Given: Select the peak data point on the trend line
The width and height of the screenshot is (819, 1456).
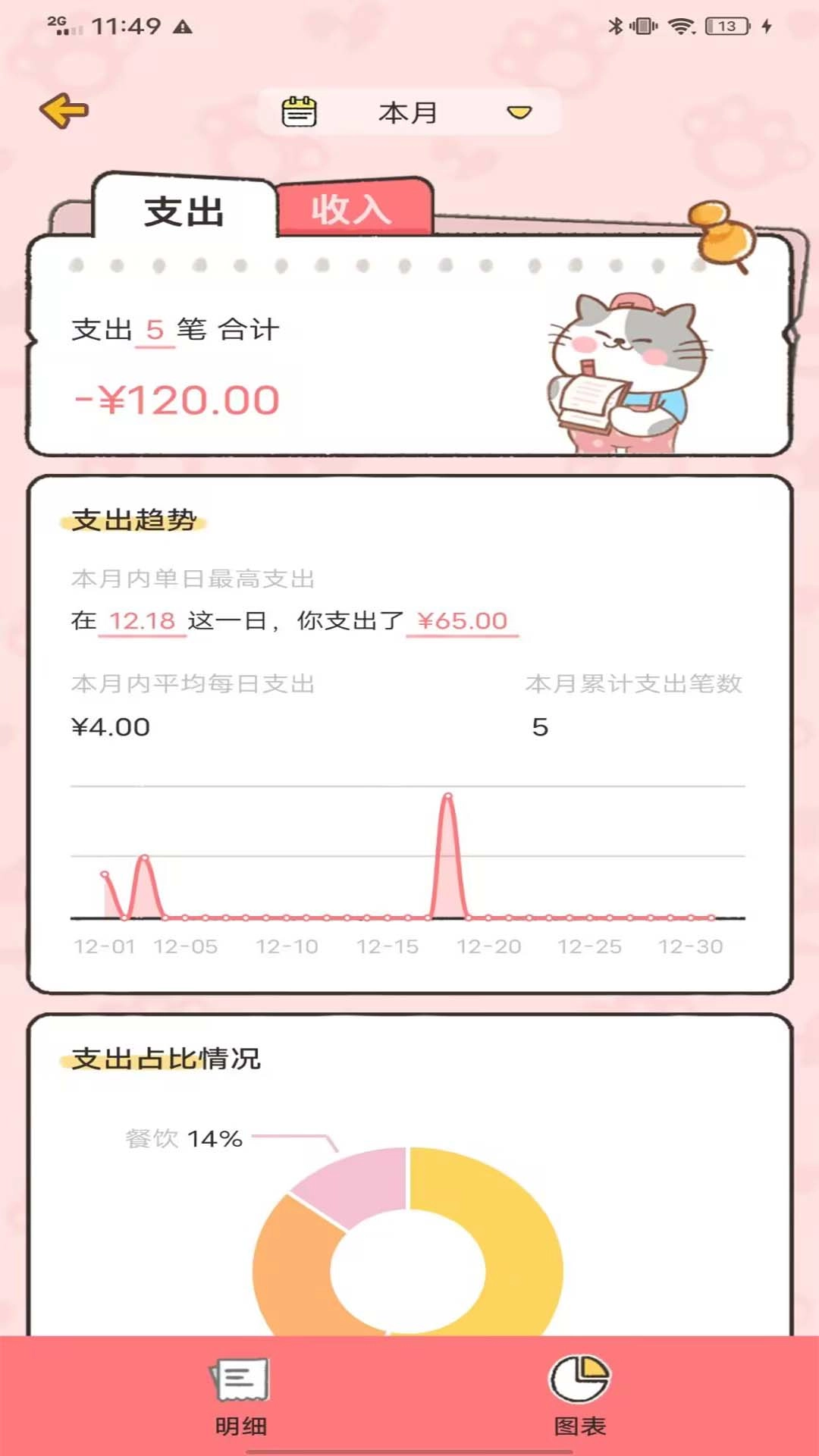Looking at the screenshot, I should [449, 795].
